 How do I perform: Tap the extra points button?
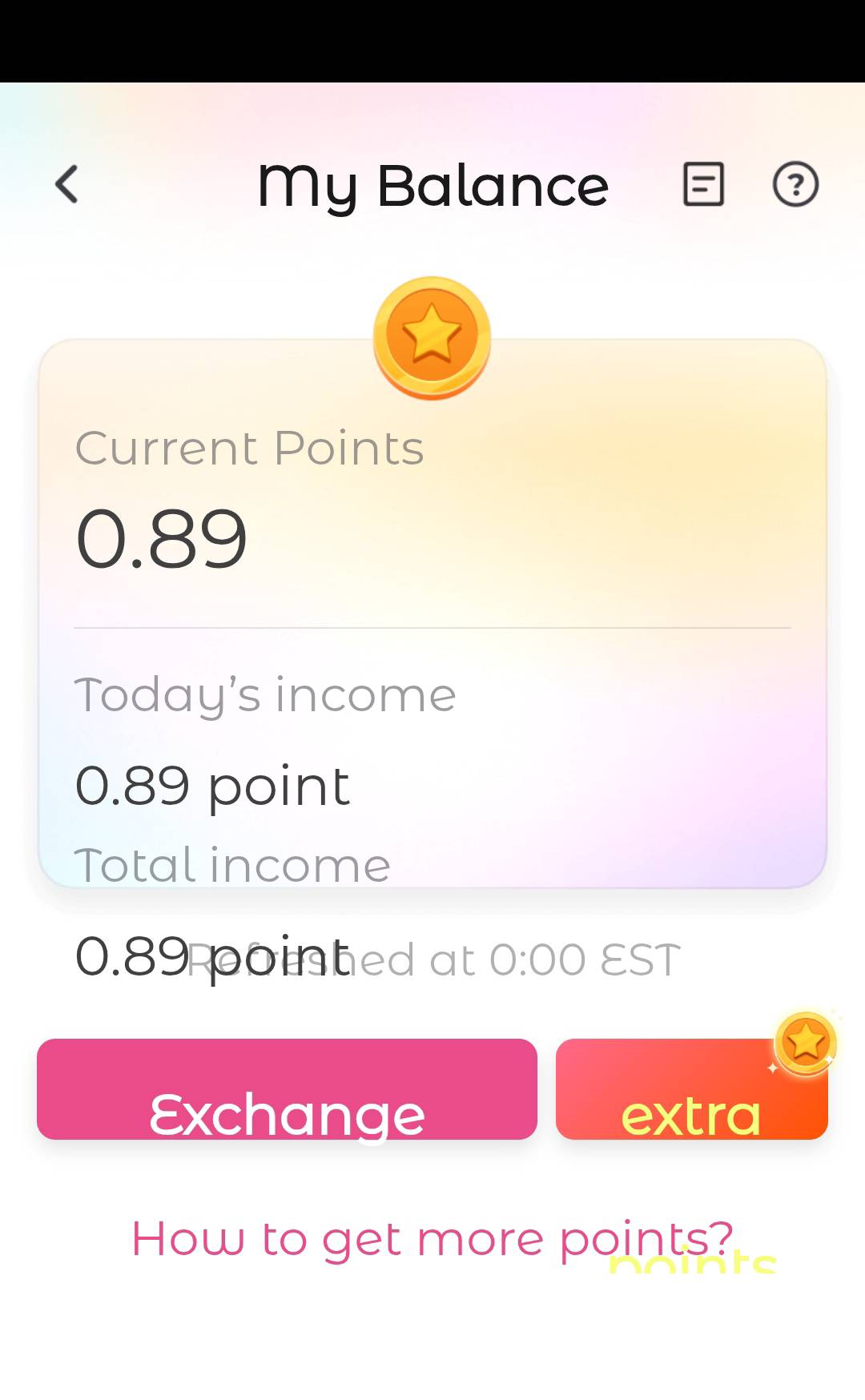[691, 1091]
